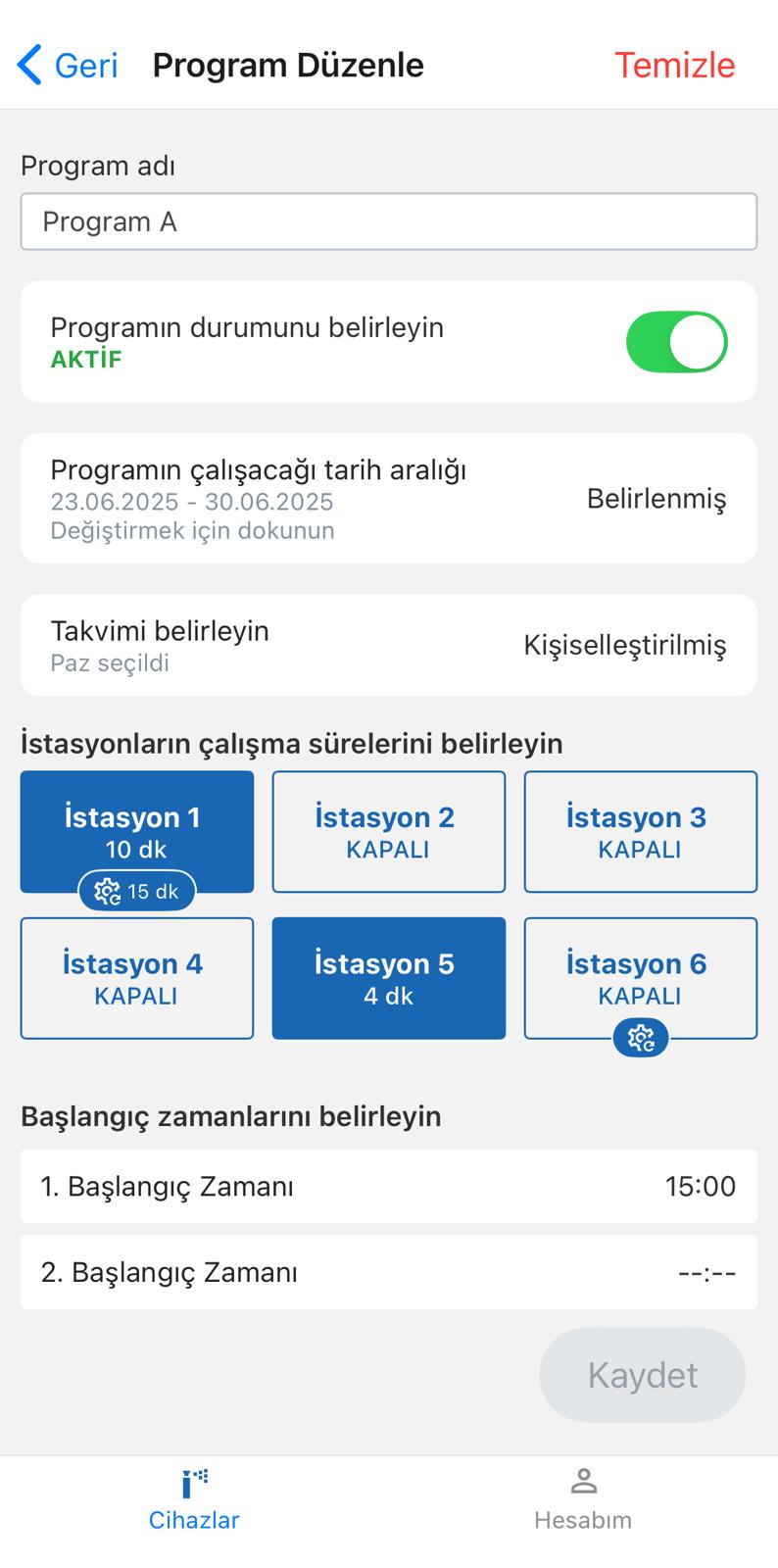Edit the Program adı text field

pos(389,221)
